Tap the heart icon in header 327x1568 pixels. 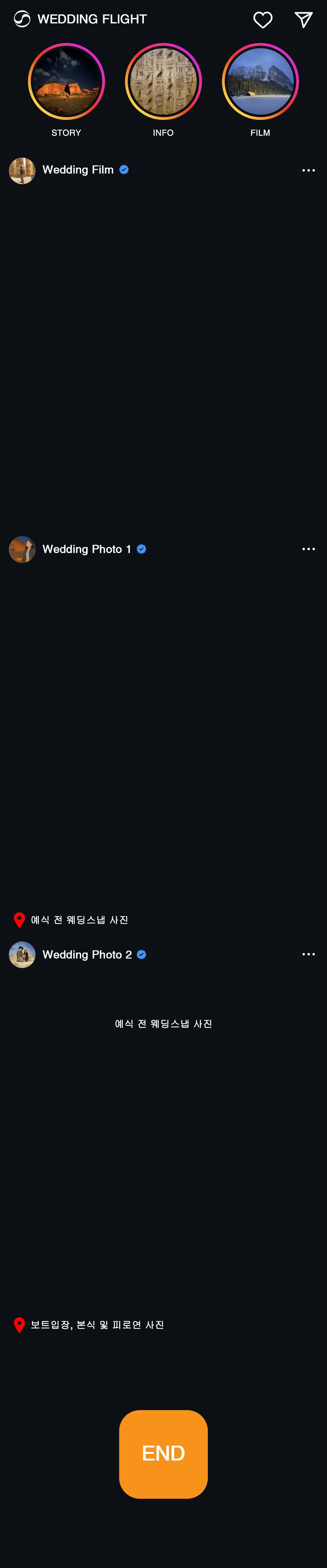(262, 20)
